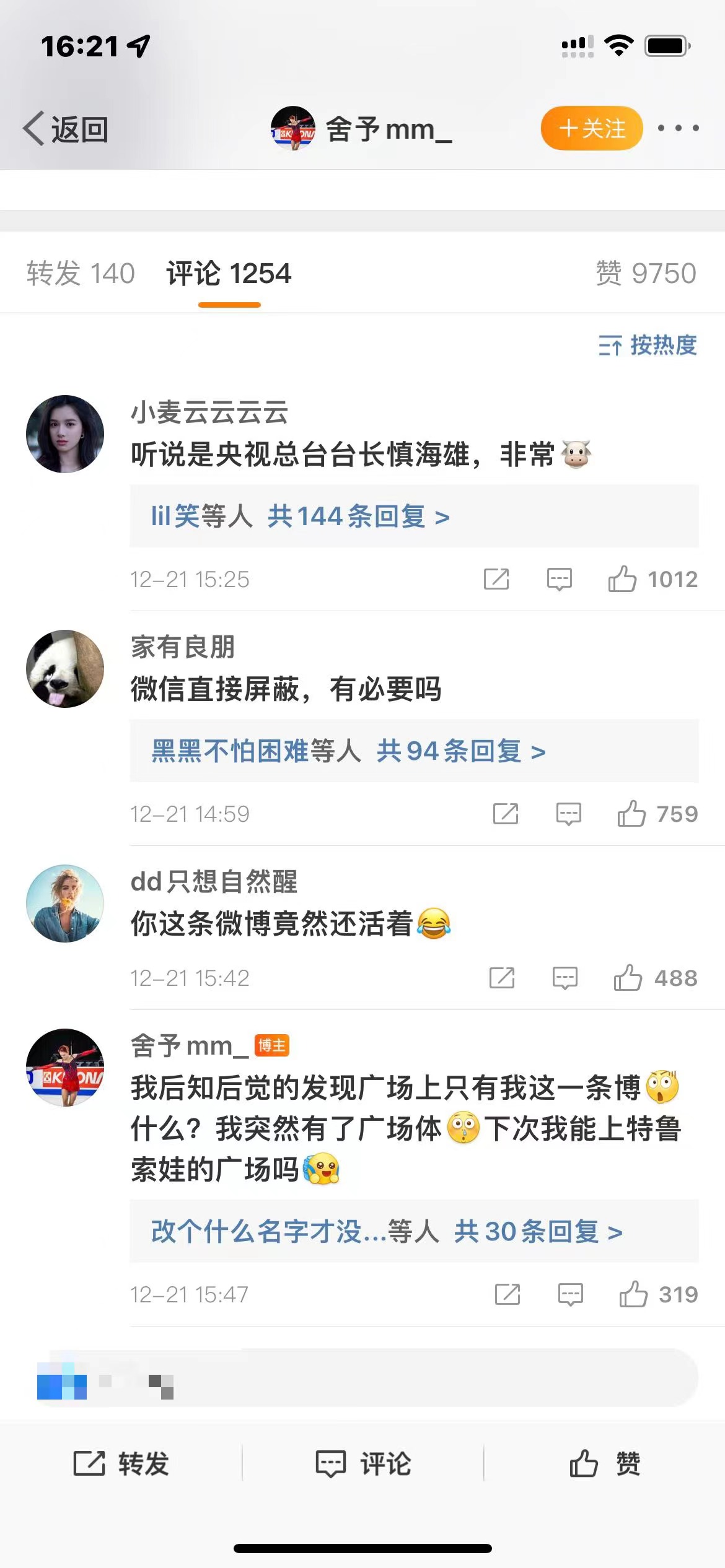Switch to the 赞 9750 tab
725x1568 pixels.
(646, 273)
